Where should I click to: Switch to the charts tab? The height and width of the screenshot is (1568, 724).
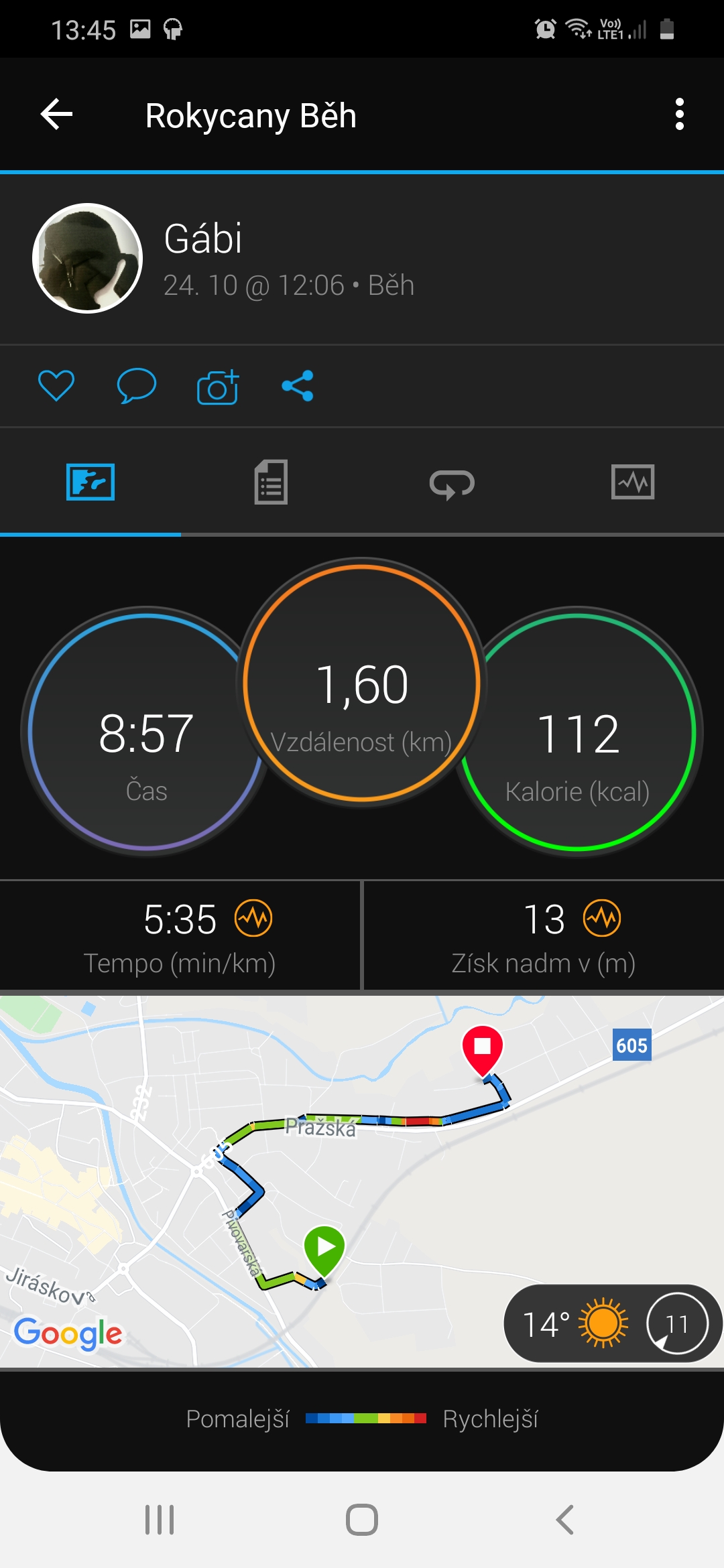tap(633, 482)
